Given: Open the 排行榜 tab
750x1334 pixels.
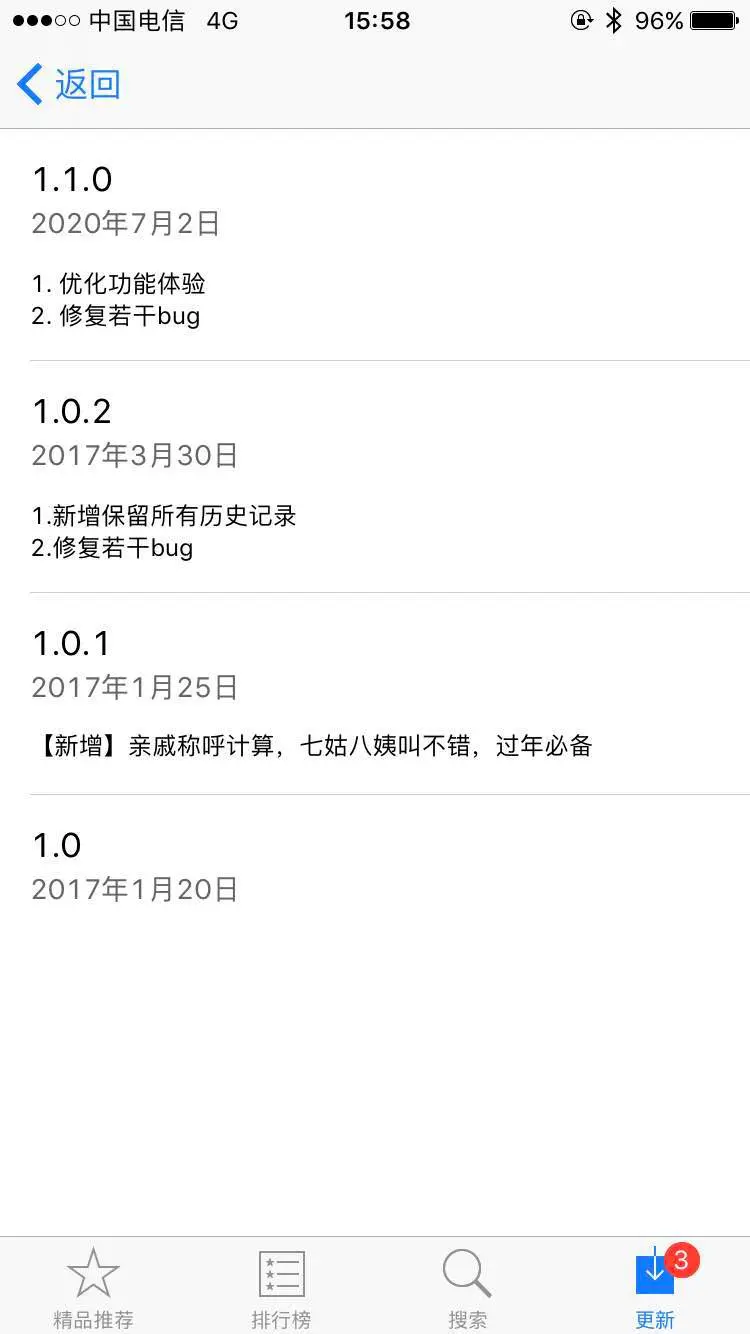Looking at the screenshot, I should [281, 1288].
